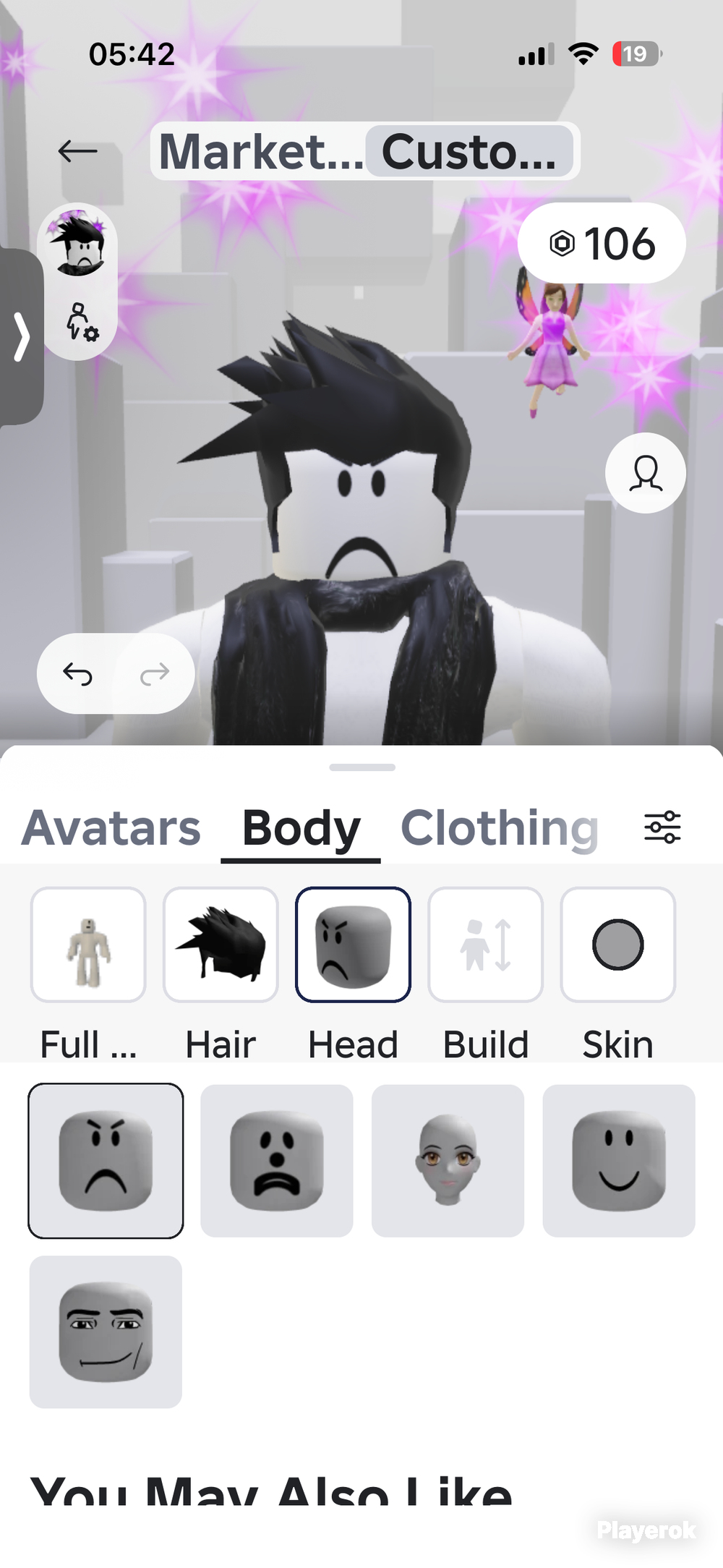Open the Robux balance of 106
723x1568 pixels.
(602, 243)
